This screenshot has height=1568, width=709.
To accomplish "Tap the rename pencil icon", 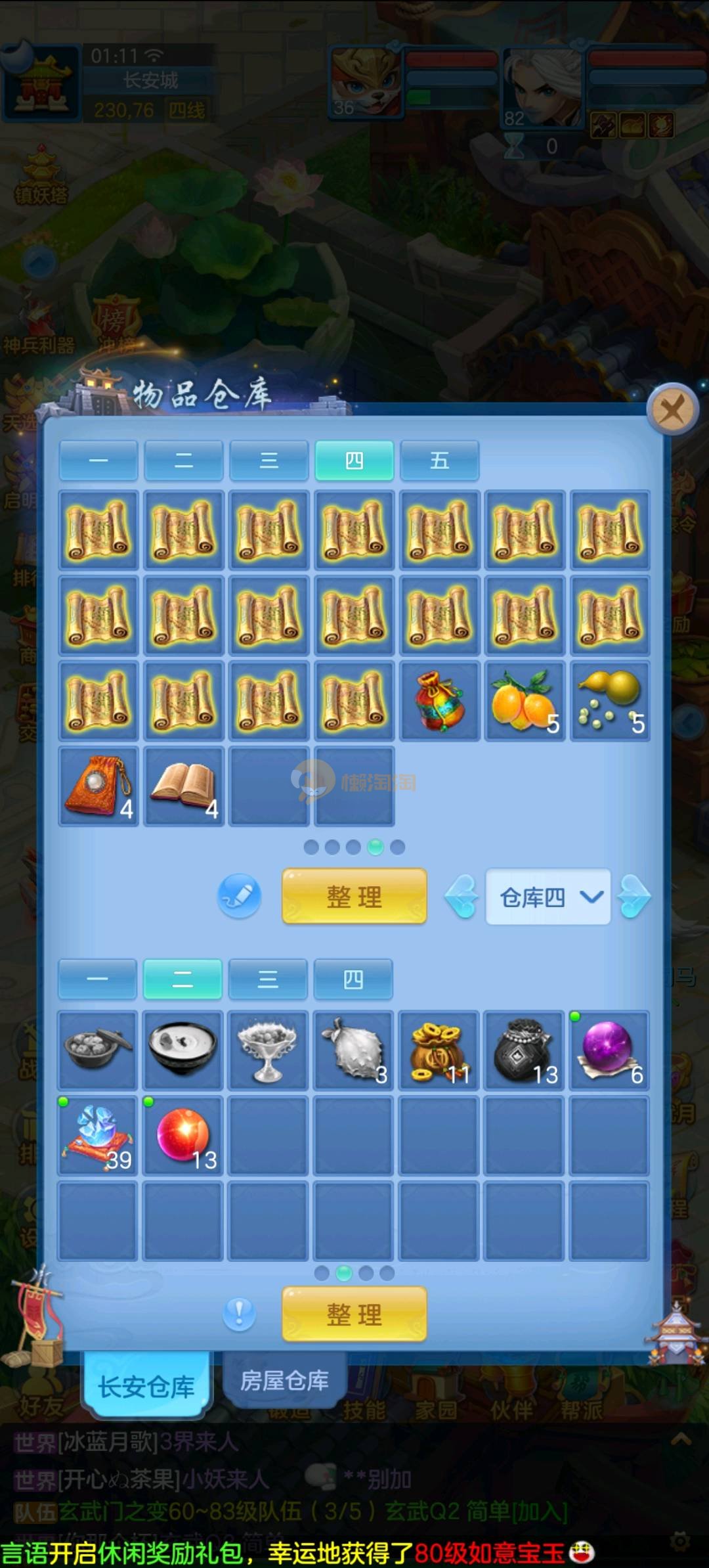I will coord(239,896).
